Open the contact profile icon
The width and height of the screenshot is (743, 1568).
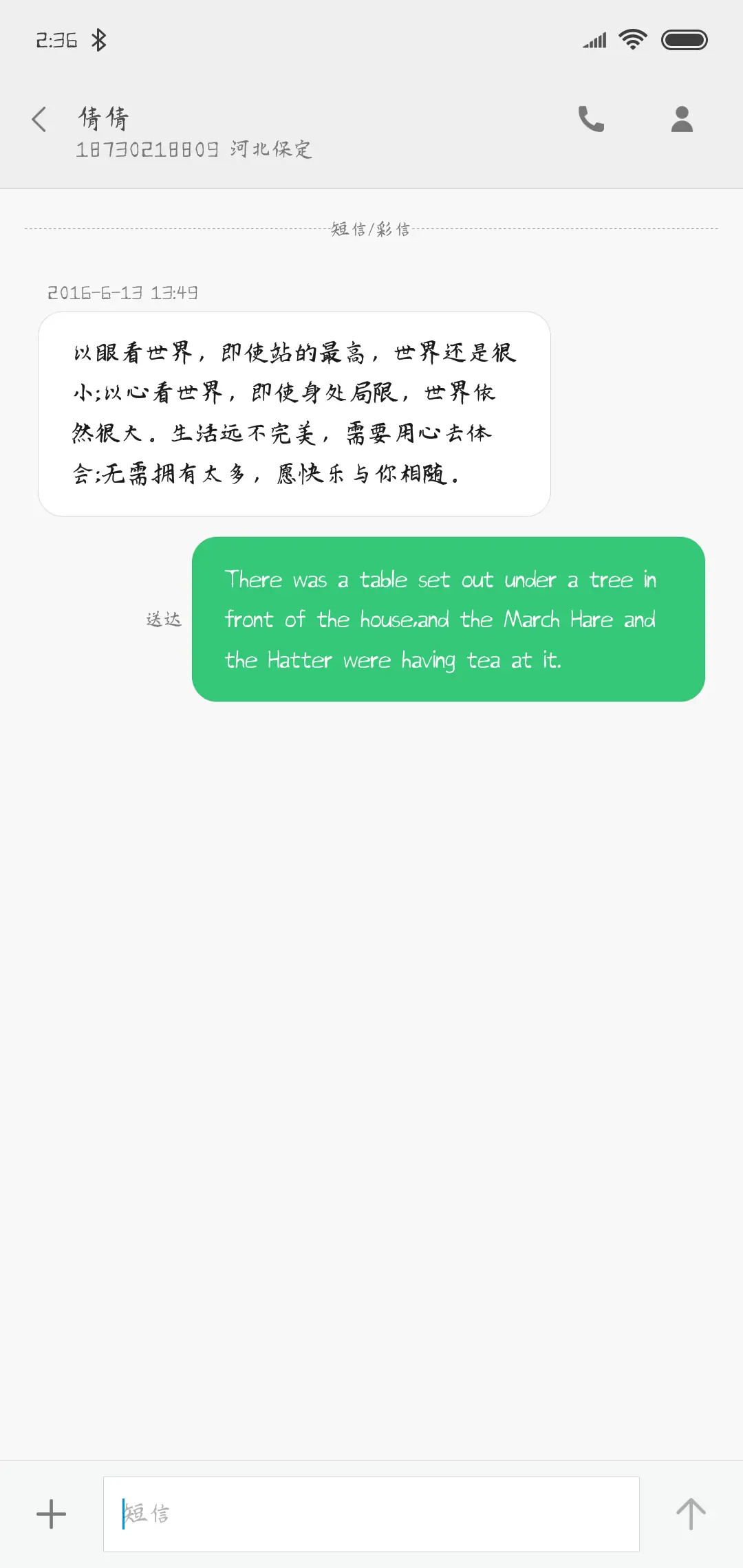(682, 119)
